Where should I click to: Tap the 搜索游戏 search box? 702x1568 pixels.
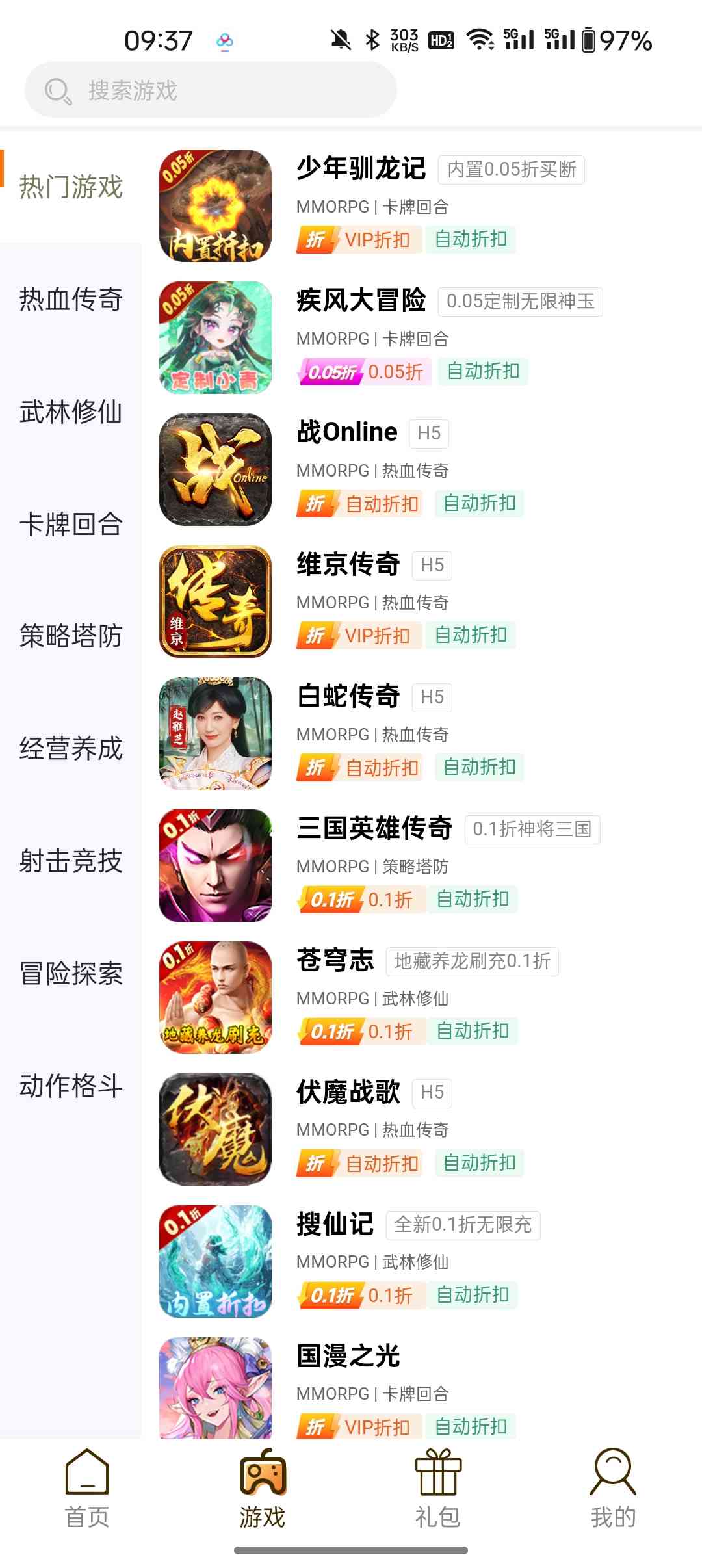[x=211, y=90]
